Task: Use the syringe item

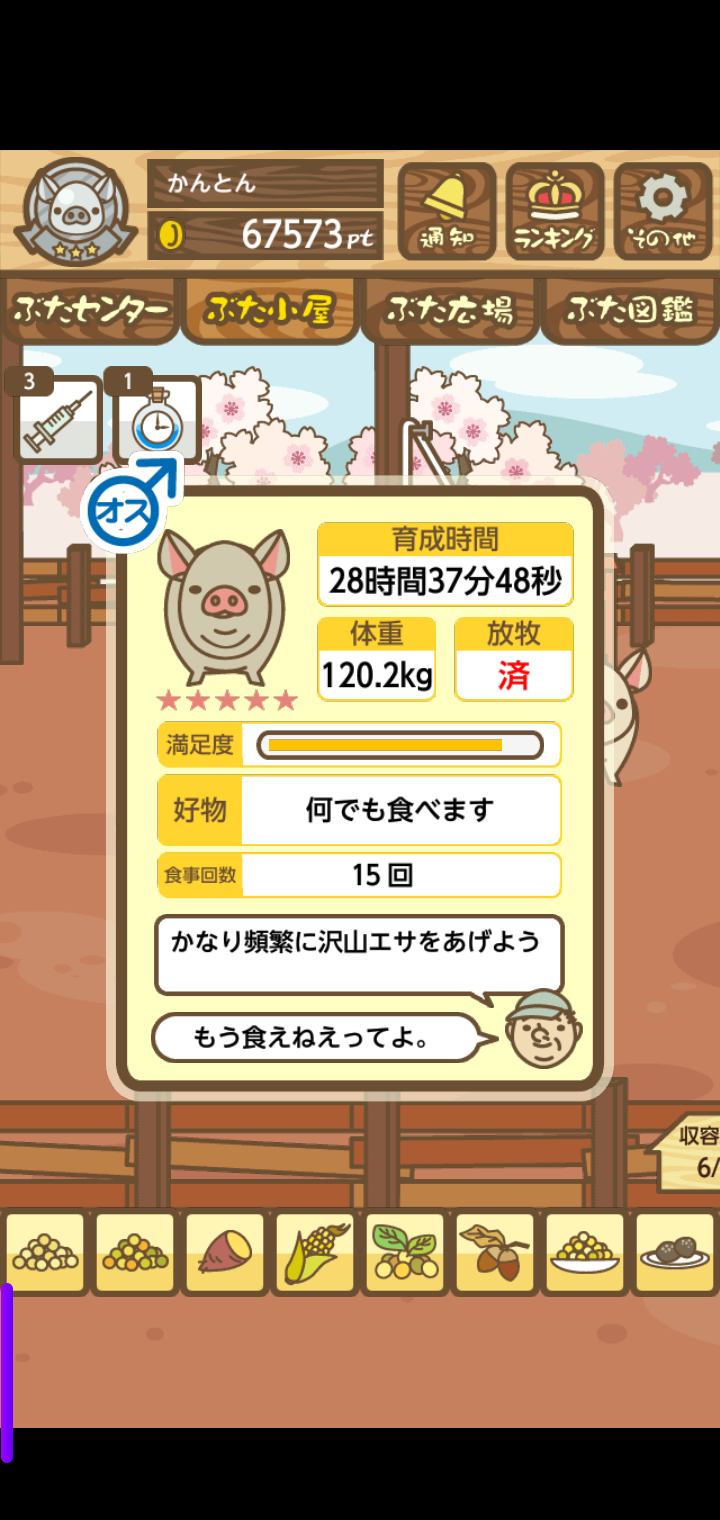Action: click(58, 420)
